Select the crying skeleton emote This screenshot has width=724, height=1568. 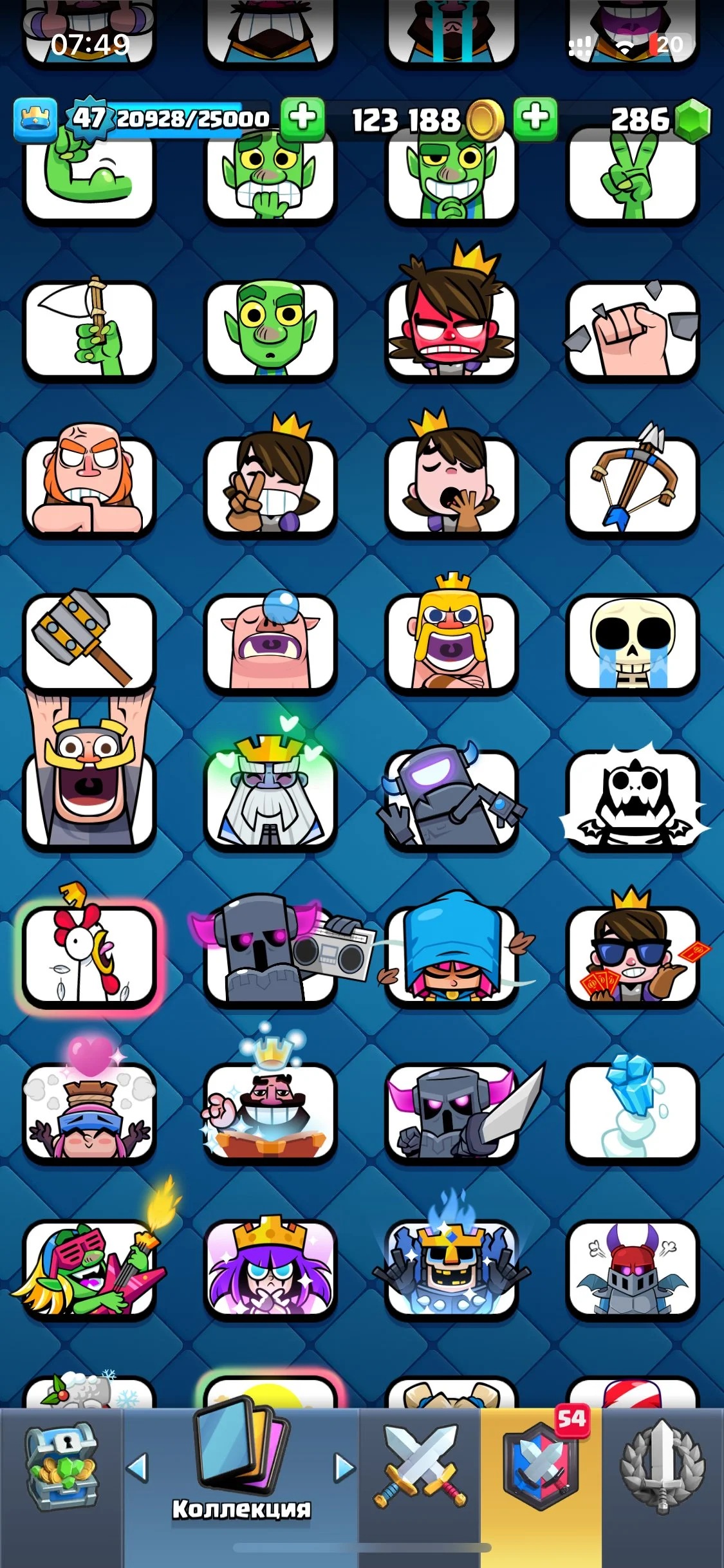click(x=633, y=644)
